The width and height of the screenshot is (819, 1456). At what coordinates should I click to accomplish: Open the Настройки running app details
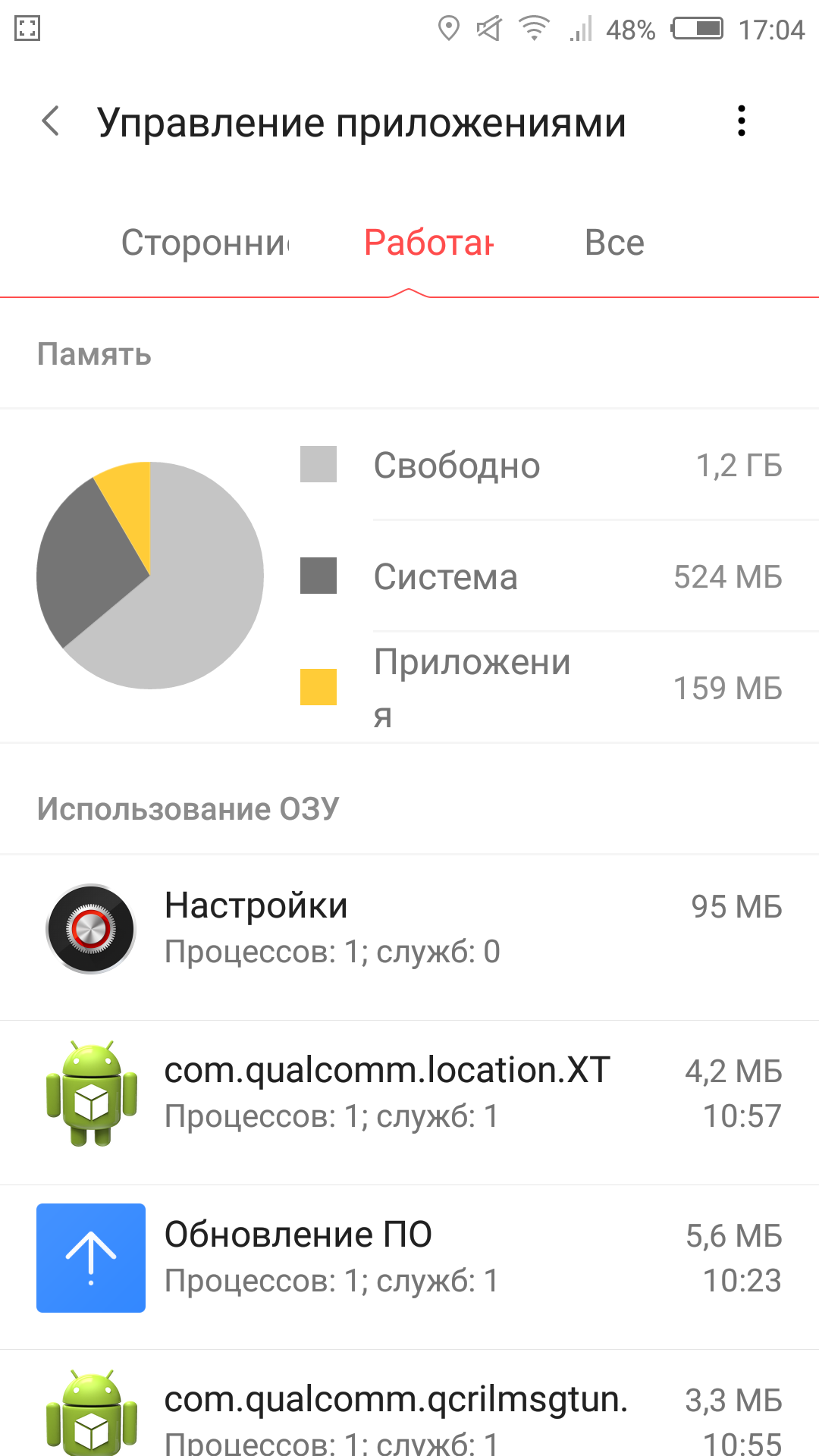tap(409, 930)
